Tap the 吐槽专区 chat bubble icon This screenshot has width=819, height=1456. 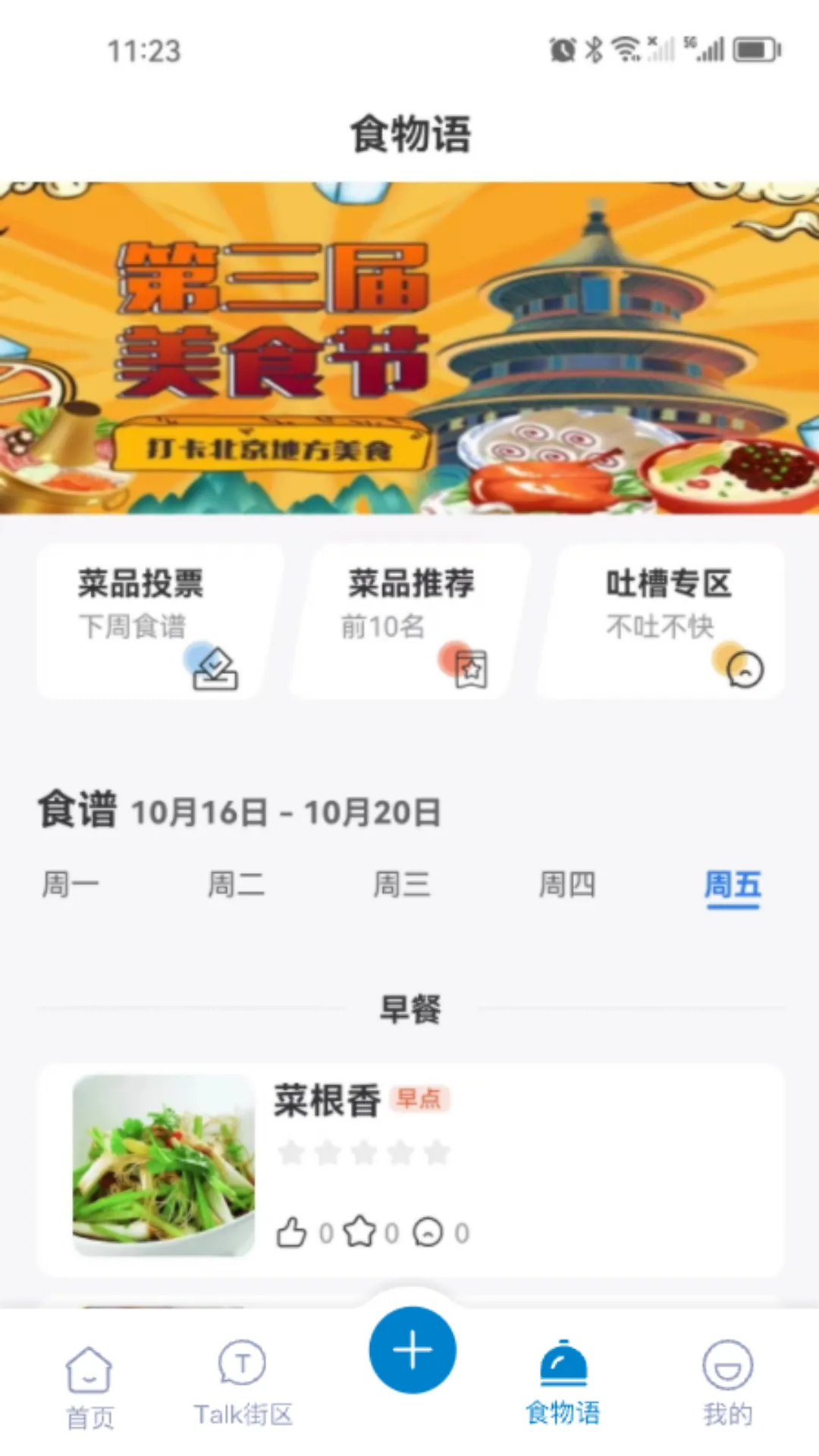tap(744, 670)
